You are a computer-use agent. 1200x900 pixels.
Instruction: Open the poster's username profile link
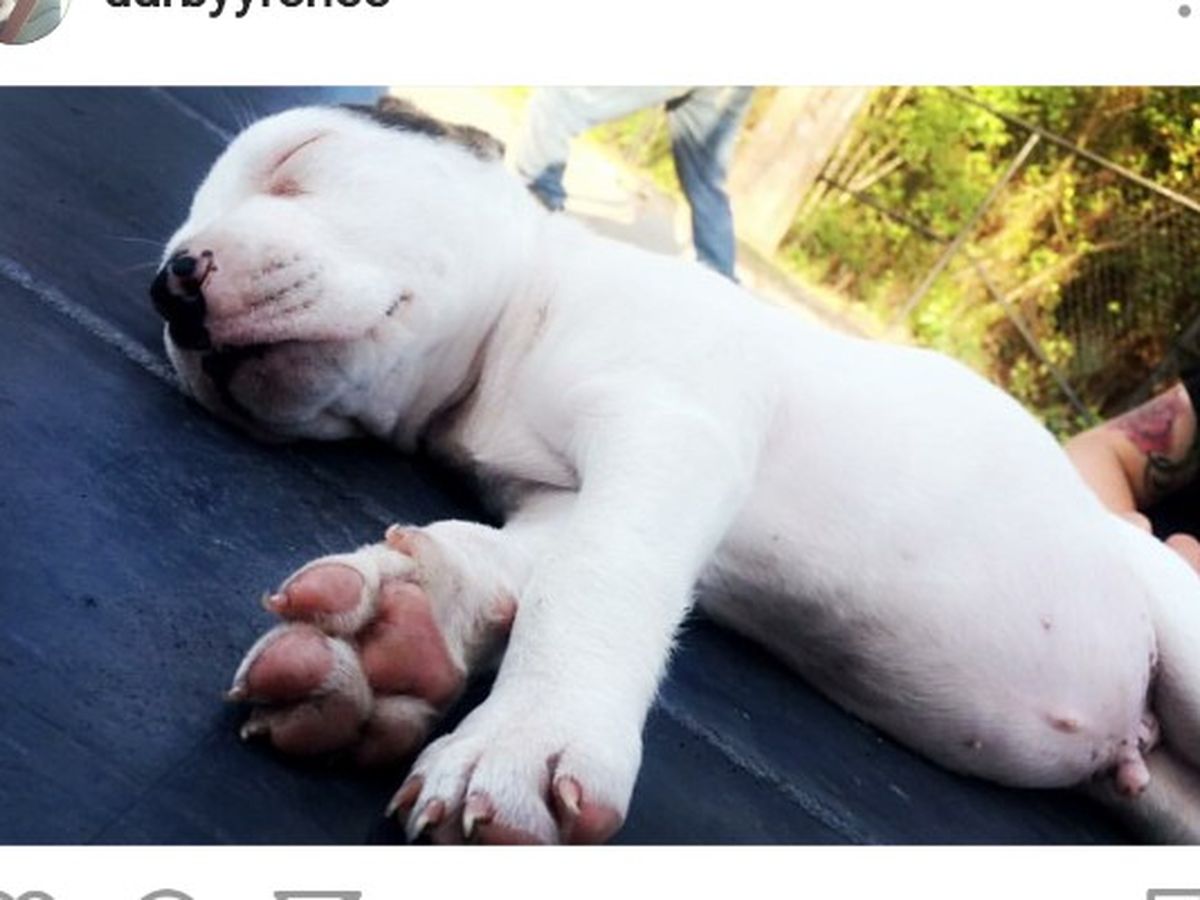[x=247, y=4]
